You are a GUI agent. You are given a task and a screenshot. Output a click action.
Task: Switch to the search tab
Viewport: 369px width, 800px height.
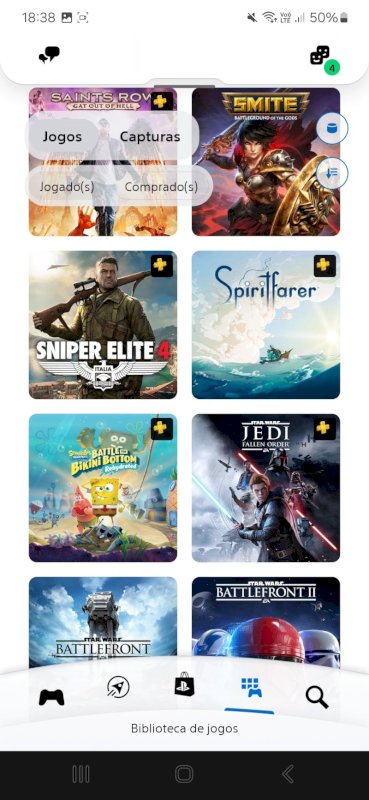317,697
